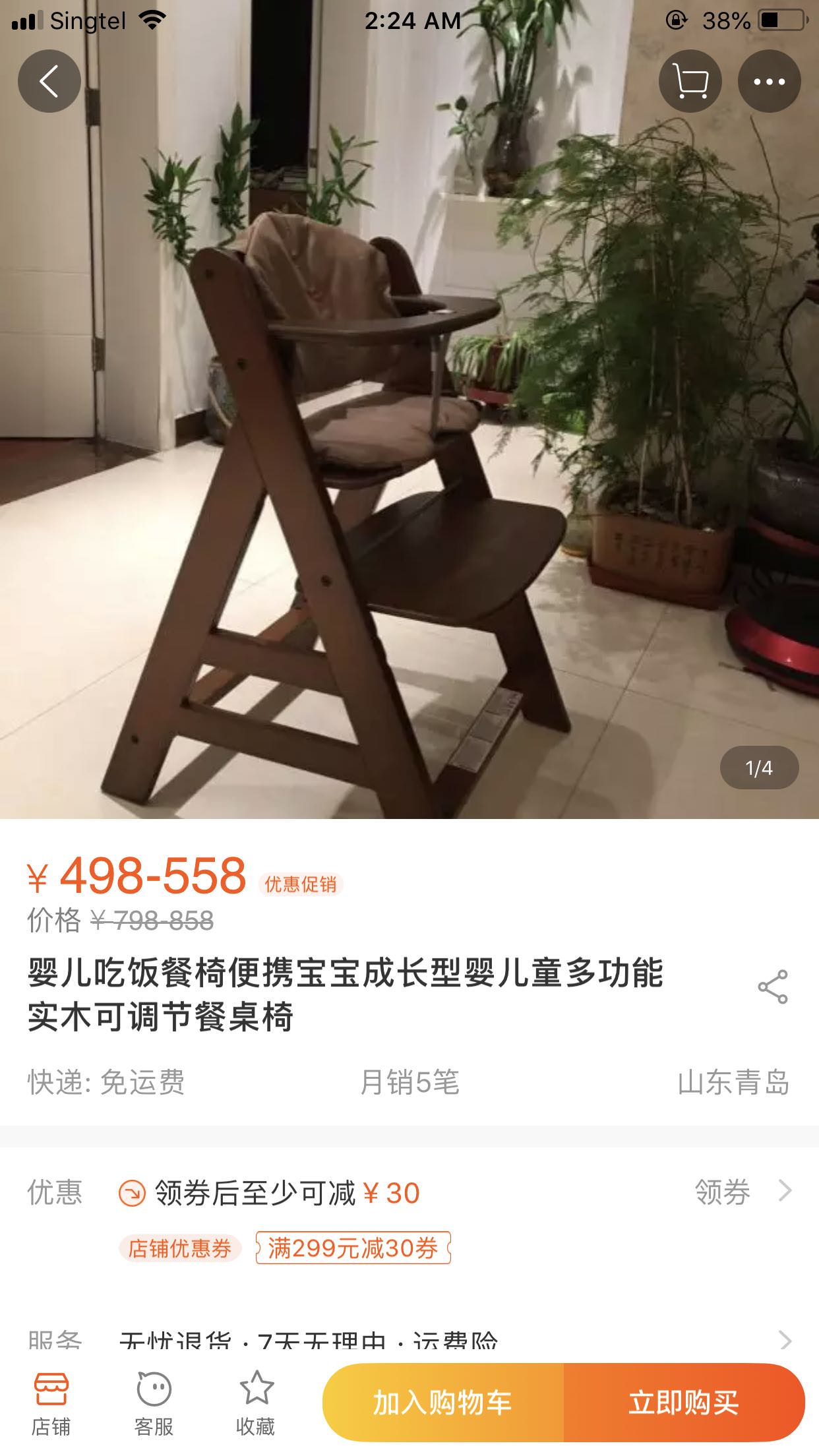Tap 立即购买 to buy now
Image resolution: width=819 pixels, height=1456 pixels.
click(684, 1402)
